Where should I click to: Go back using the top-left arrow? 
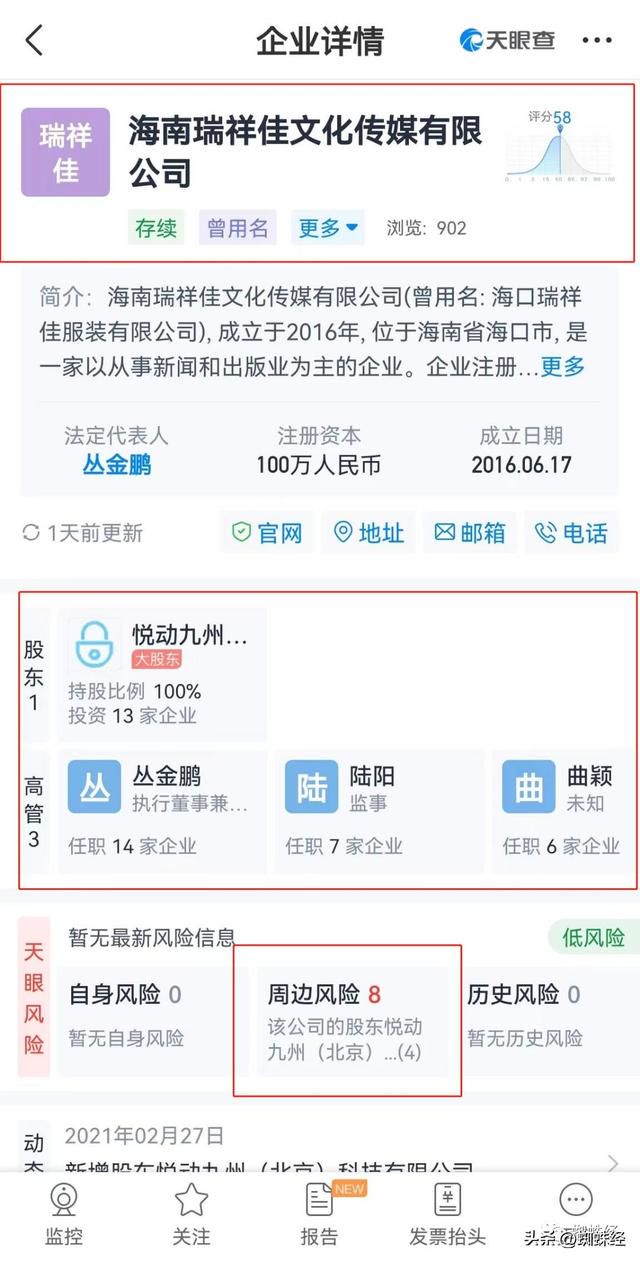(35, 41)
